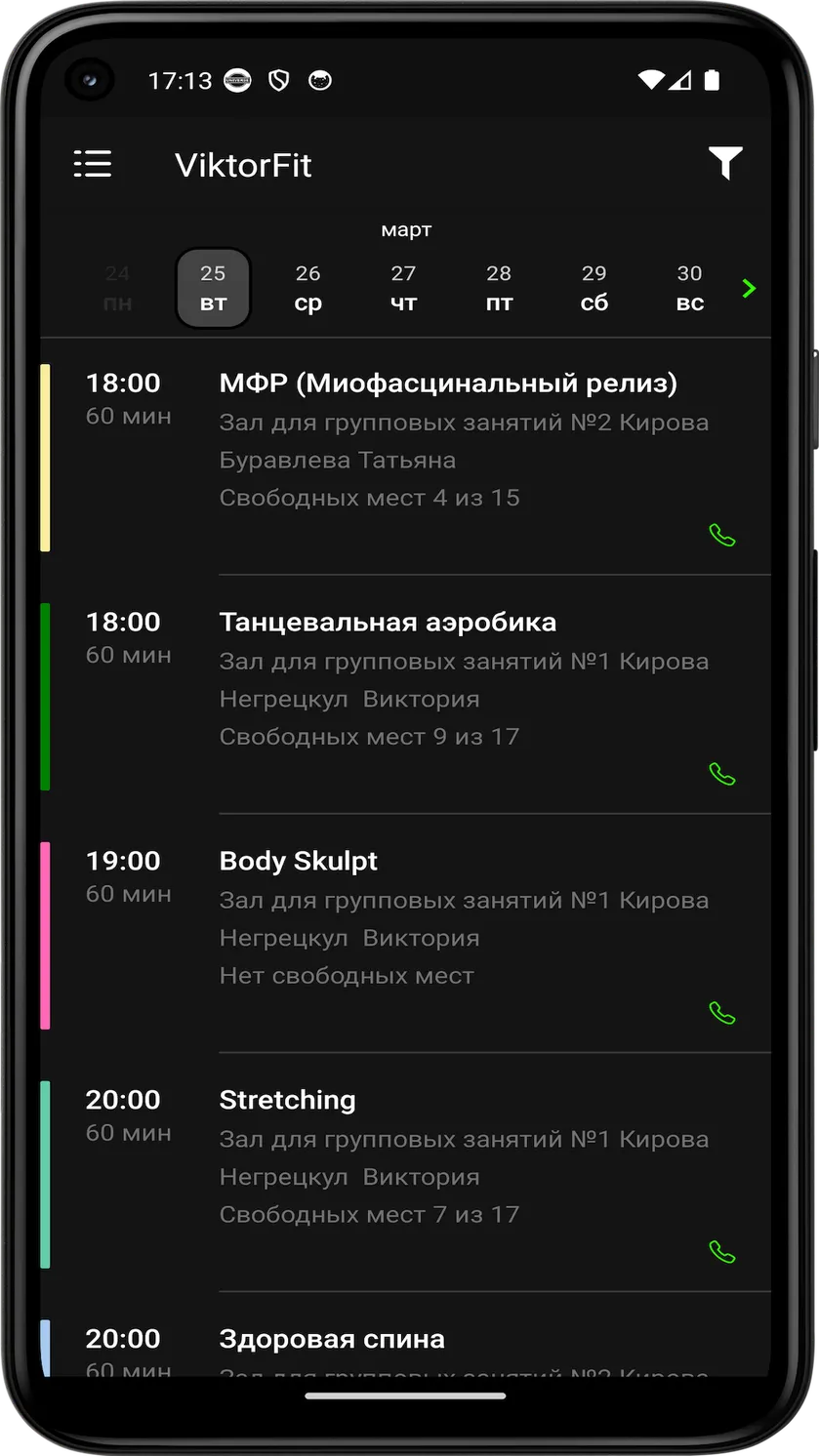819x1456 pixels.
Task: Open the МФР (Миофасцинальный релиз) class
Action: pyautogui.click(x=405, y=458)
